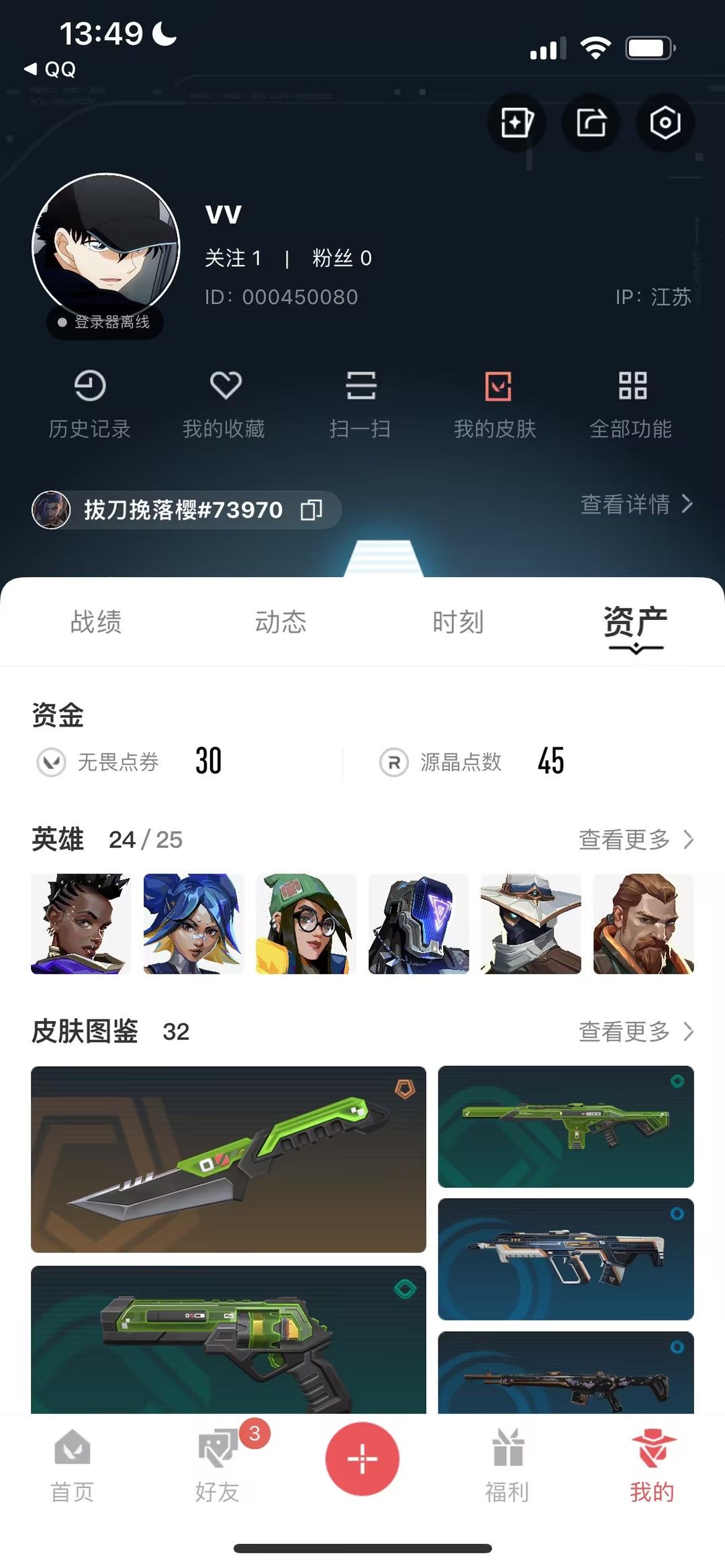The width and height of the screenshot is (725, 1568).
Task: Open 查看详情 details link
Action: [x=636, y=505]
